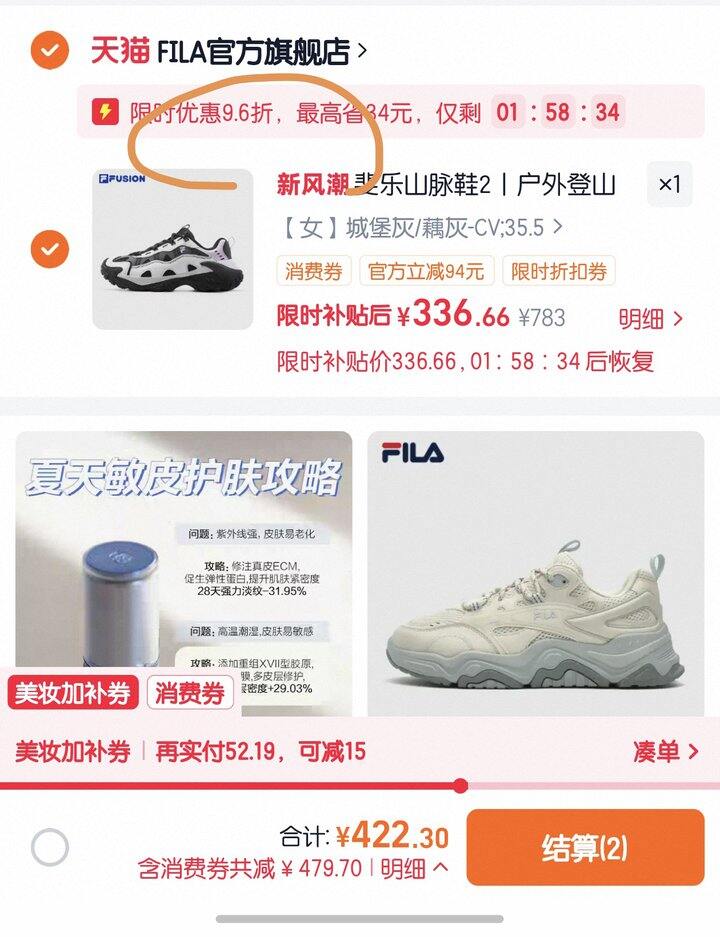Change the 城堡灰/藕灰-CV;35.5 variant

[x=421, y=228]
